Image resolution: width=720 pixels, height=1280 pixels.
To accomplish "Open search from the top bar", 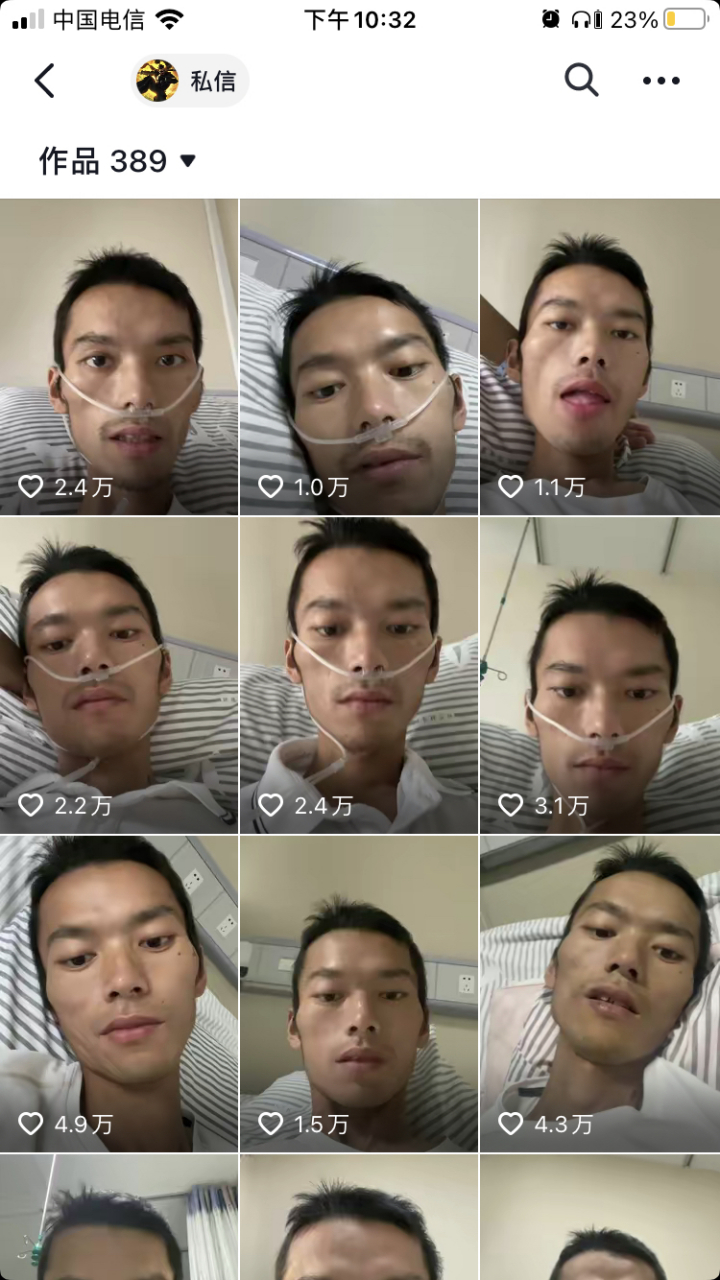I will (581, 80).
